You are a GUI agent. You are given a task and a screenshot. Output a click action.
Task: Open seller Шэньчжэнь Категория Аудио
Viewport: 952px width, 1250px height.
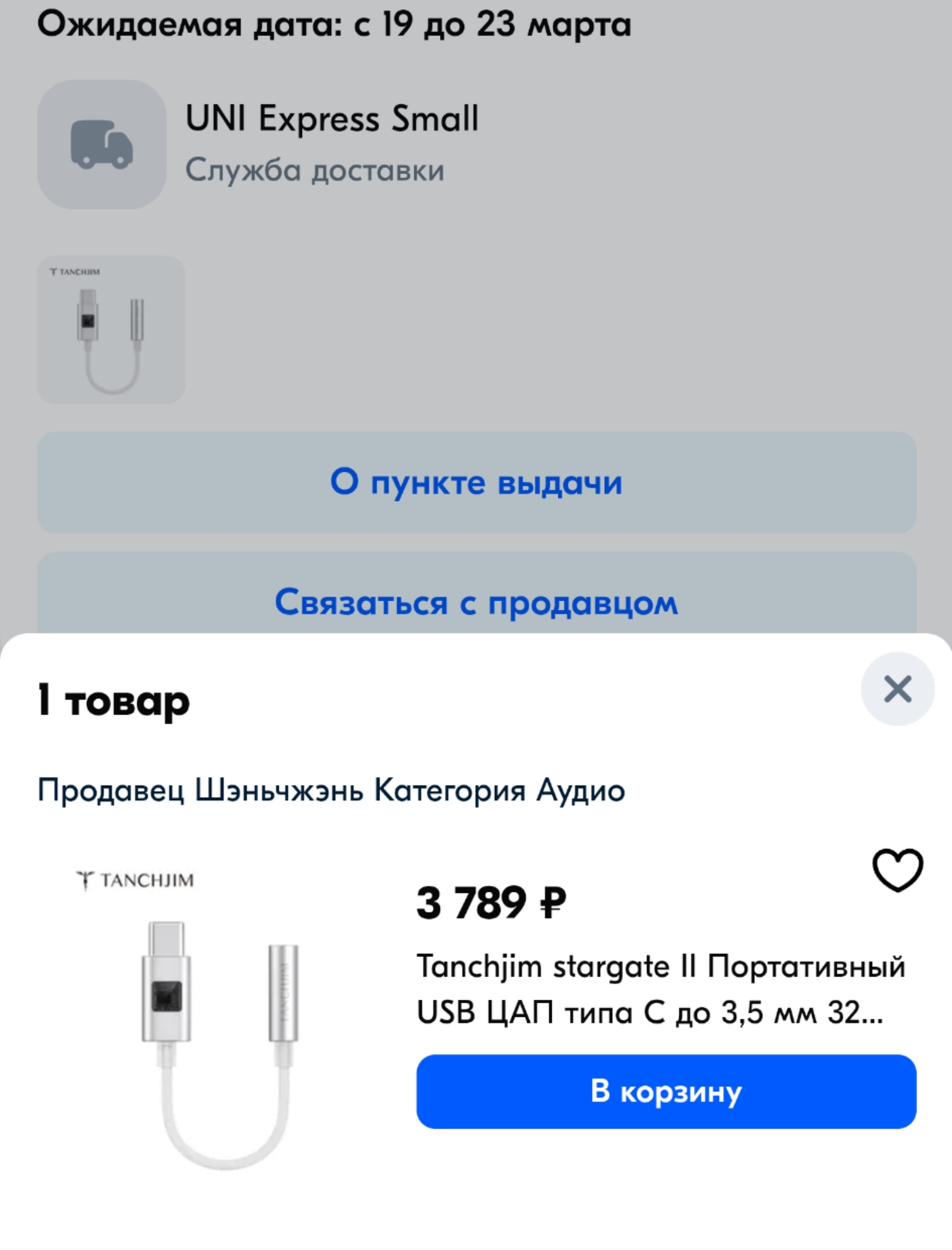point(331,790)
